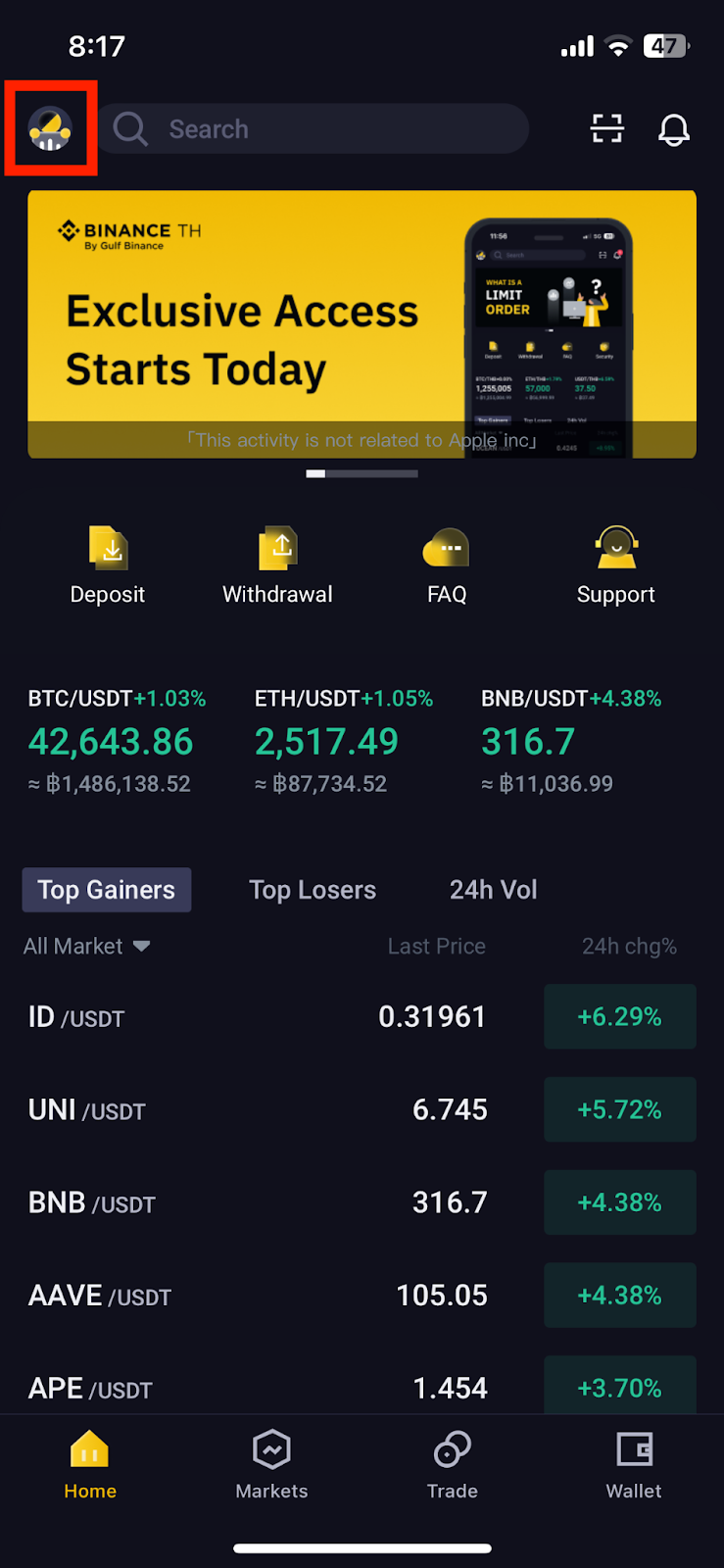Sort by 24h chg% column
This screenshot has height=1568, width=724.
point(629,946)
